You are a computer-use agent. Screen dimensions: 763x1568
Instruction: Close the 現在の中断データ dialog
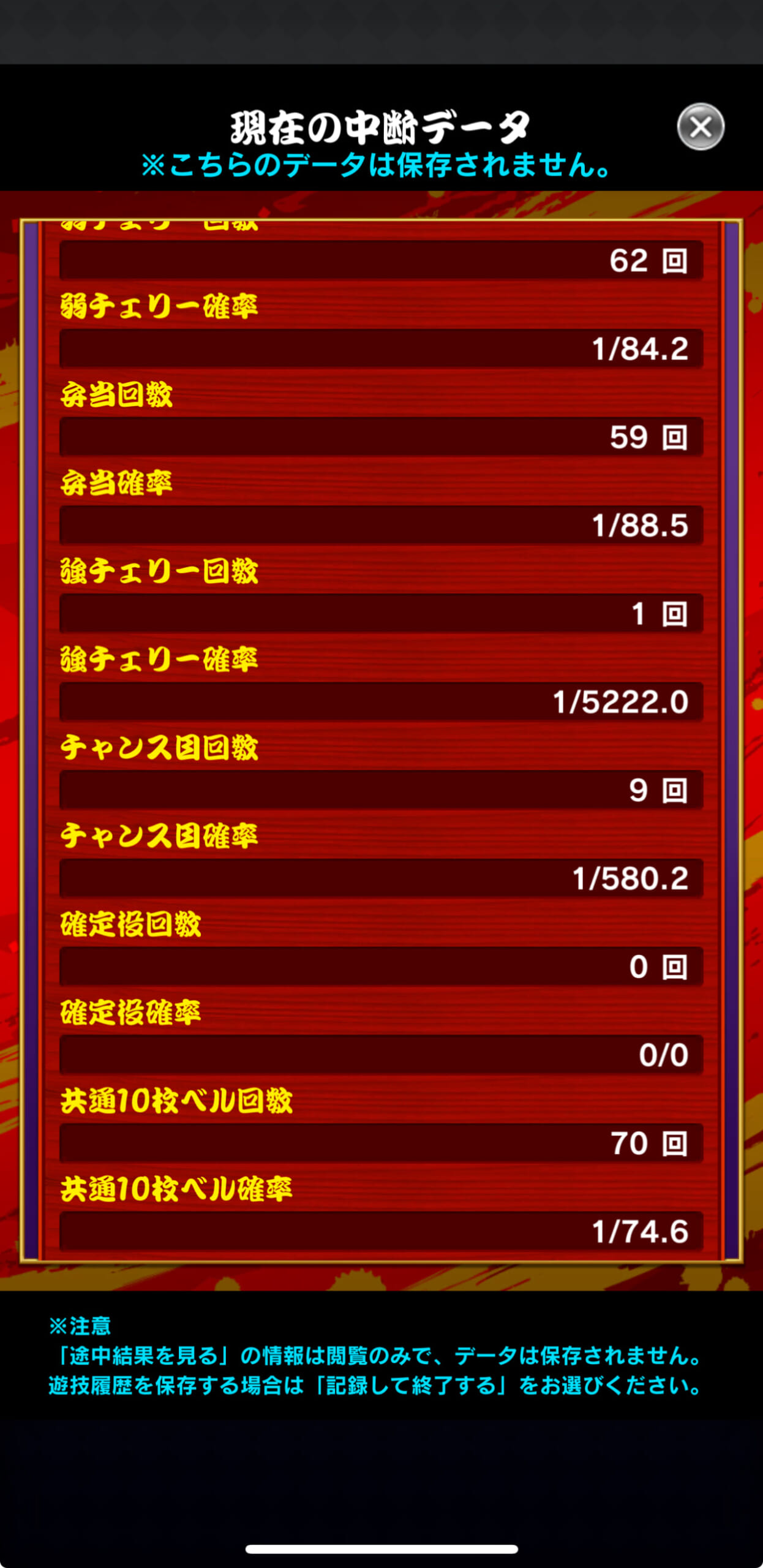[701, 127]
